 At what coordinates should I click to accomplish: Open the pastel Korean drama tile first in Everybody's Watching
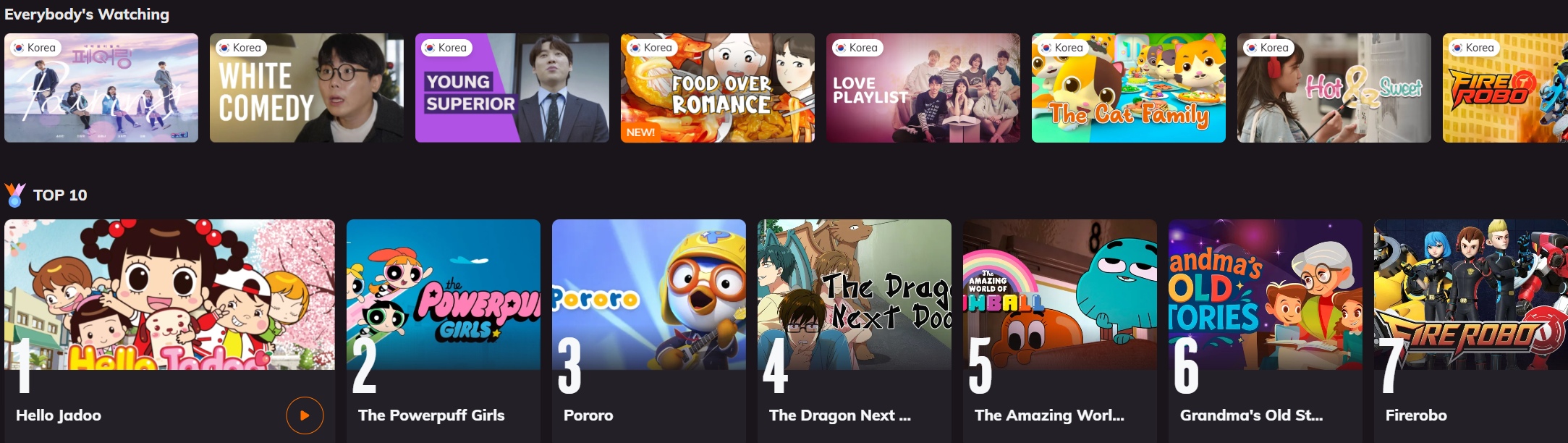pos(101,88)
